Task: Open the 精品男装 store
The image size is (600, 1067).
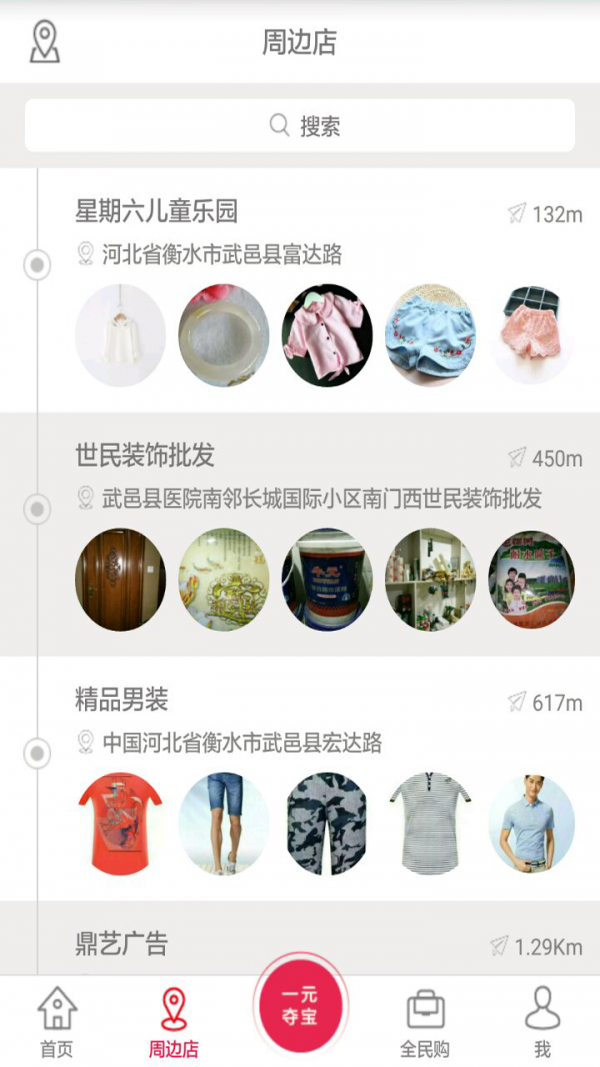Action: (x=121, y=700)
